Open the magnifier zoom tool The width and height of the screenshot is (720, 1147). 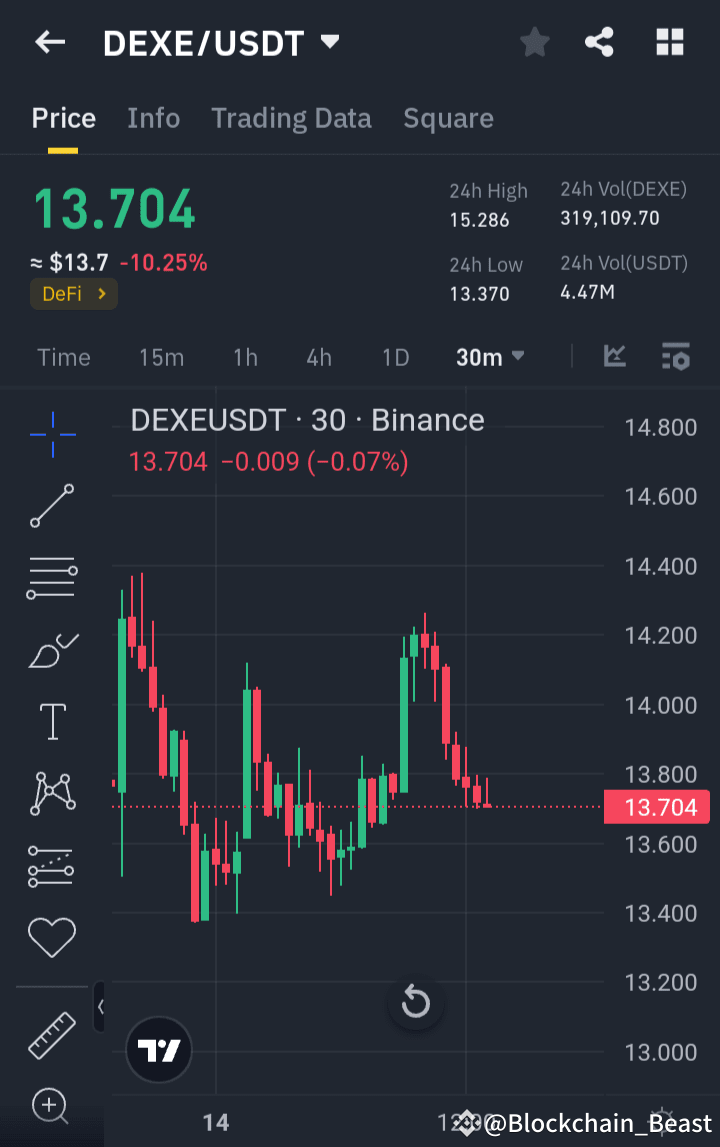click(x=52, y=1106)
